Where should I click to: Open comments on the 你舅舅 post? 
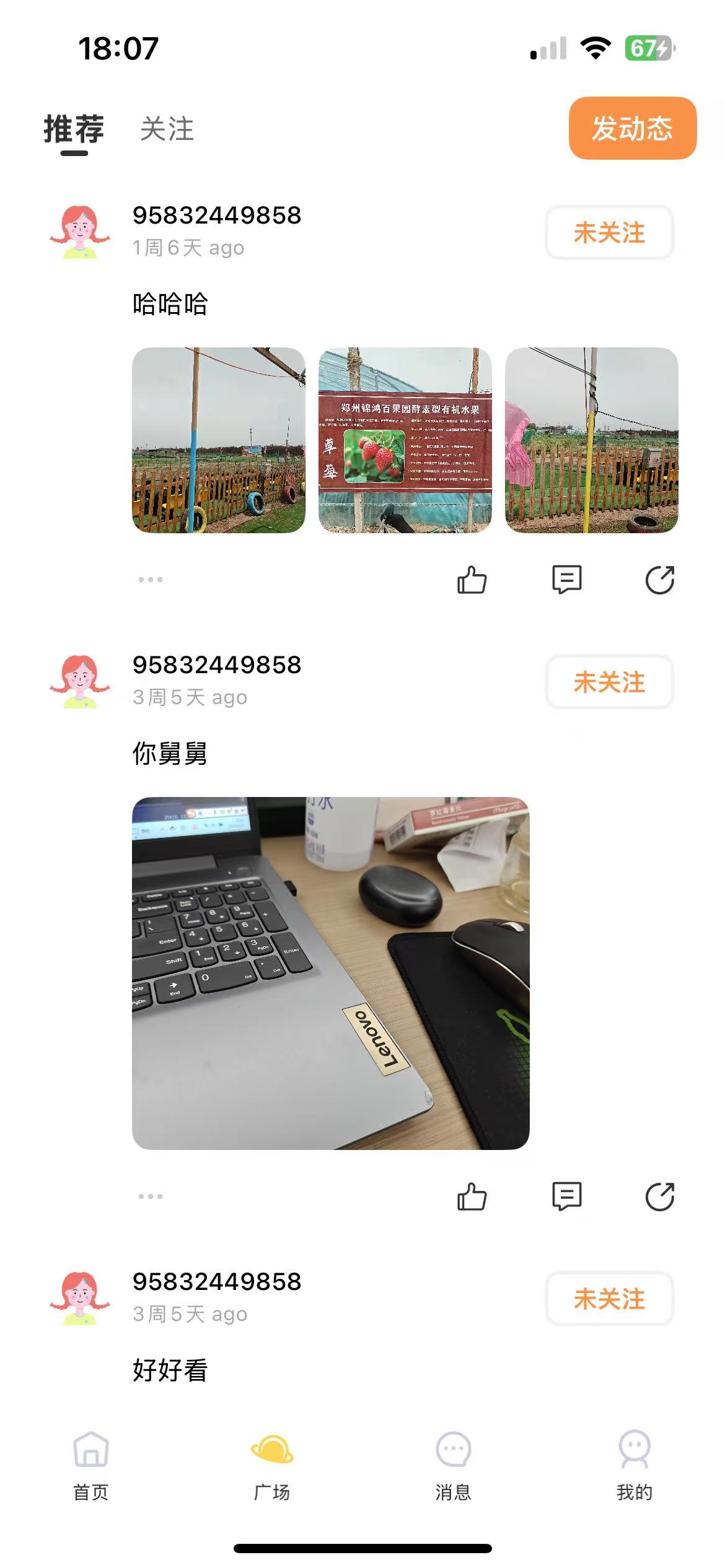click(x=566, y=1196)
